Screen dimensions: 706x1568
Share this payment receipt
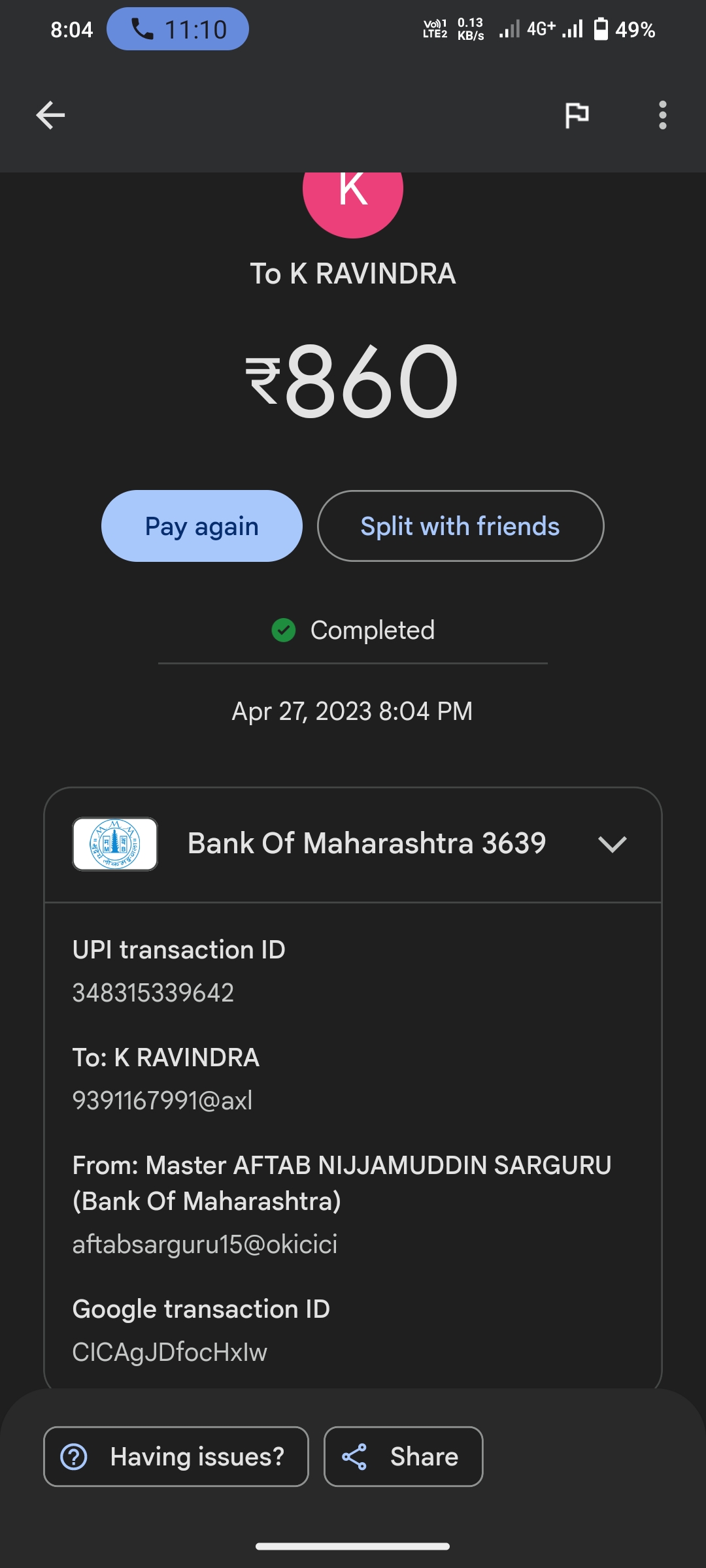click(403, 1456)
